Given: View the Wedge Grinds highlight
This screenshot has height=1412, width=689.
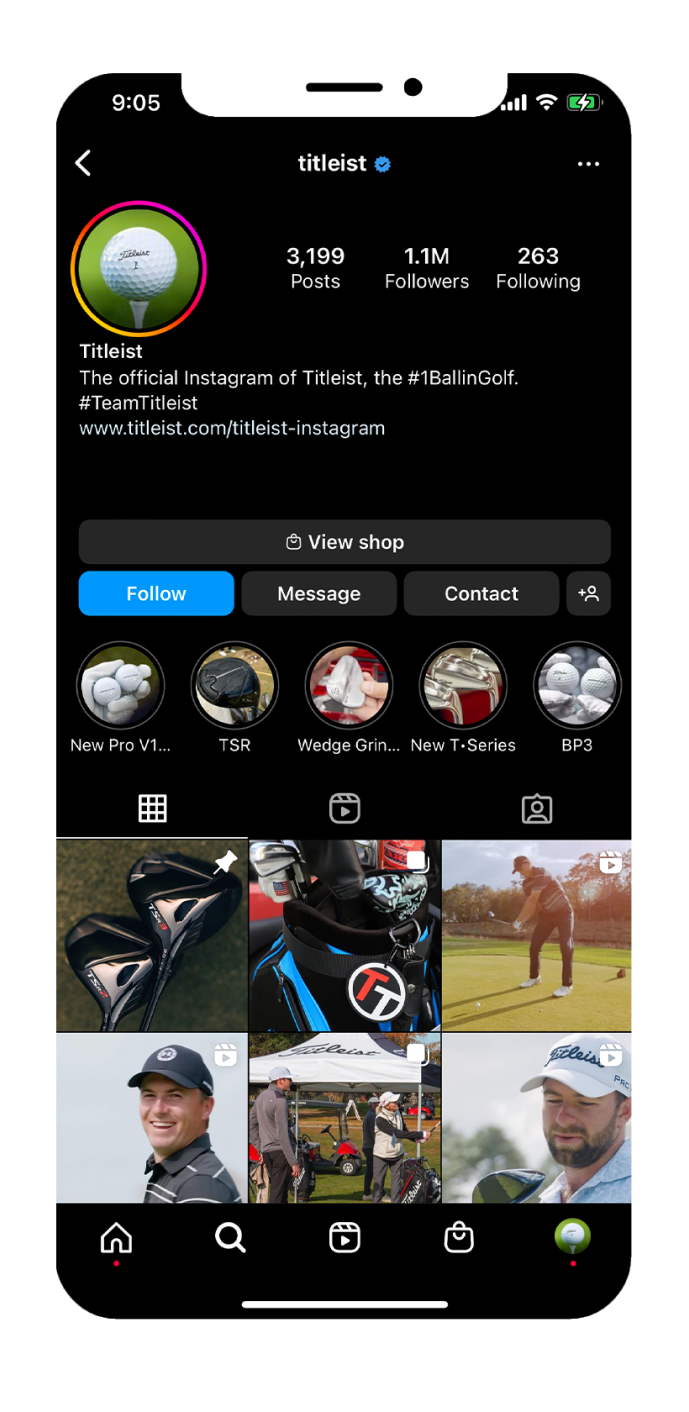Looking at the screenshot, I should (x=348, y=685).
